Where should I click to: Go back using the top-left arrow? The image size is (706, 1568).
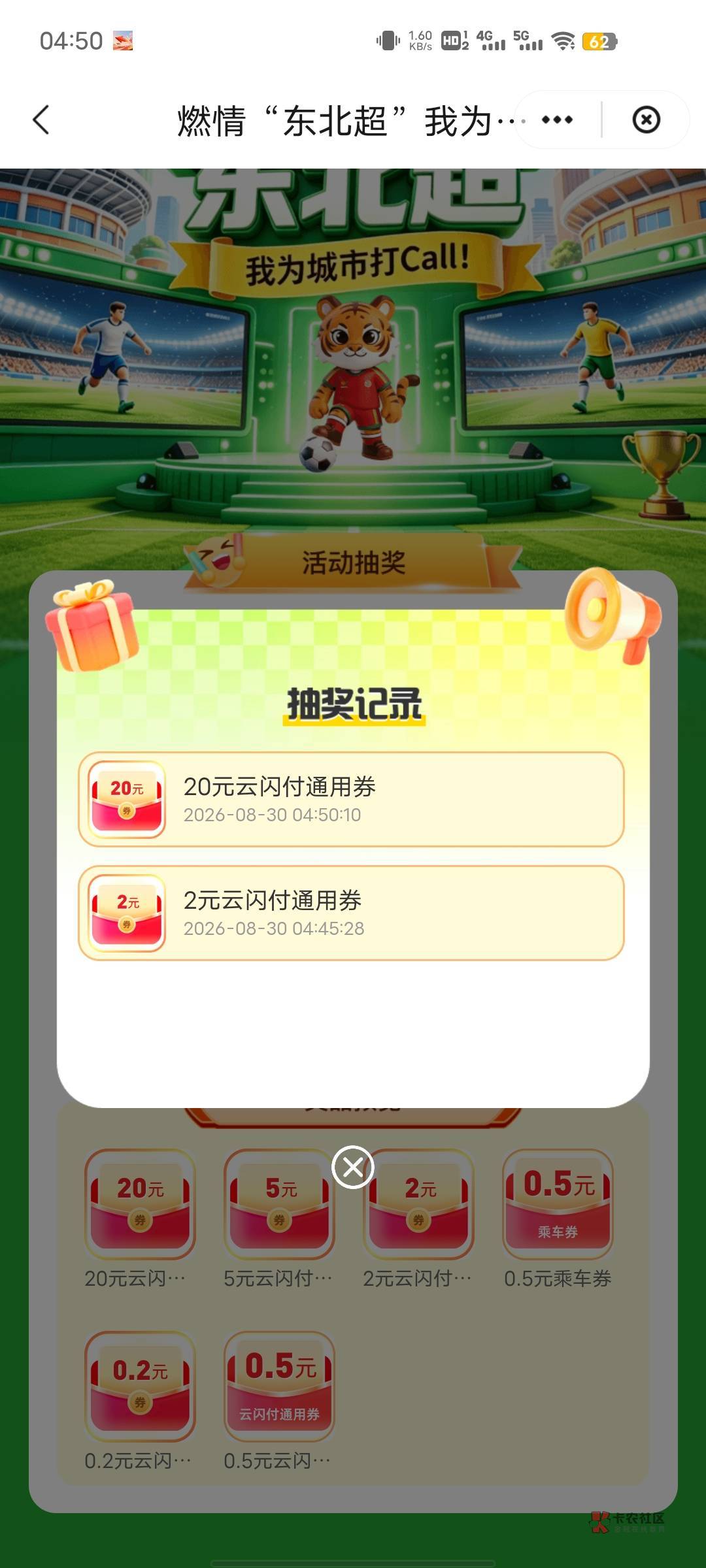coord(41,120)
